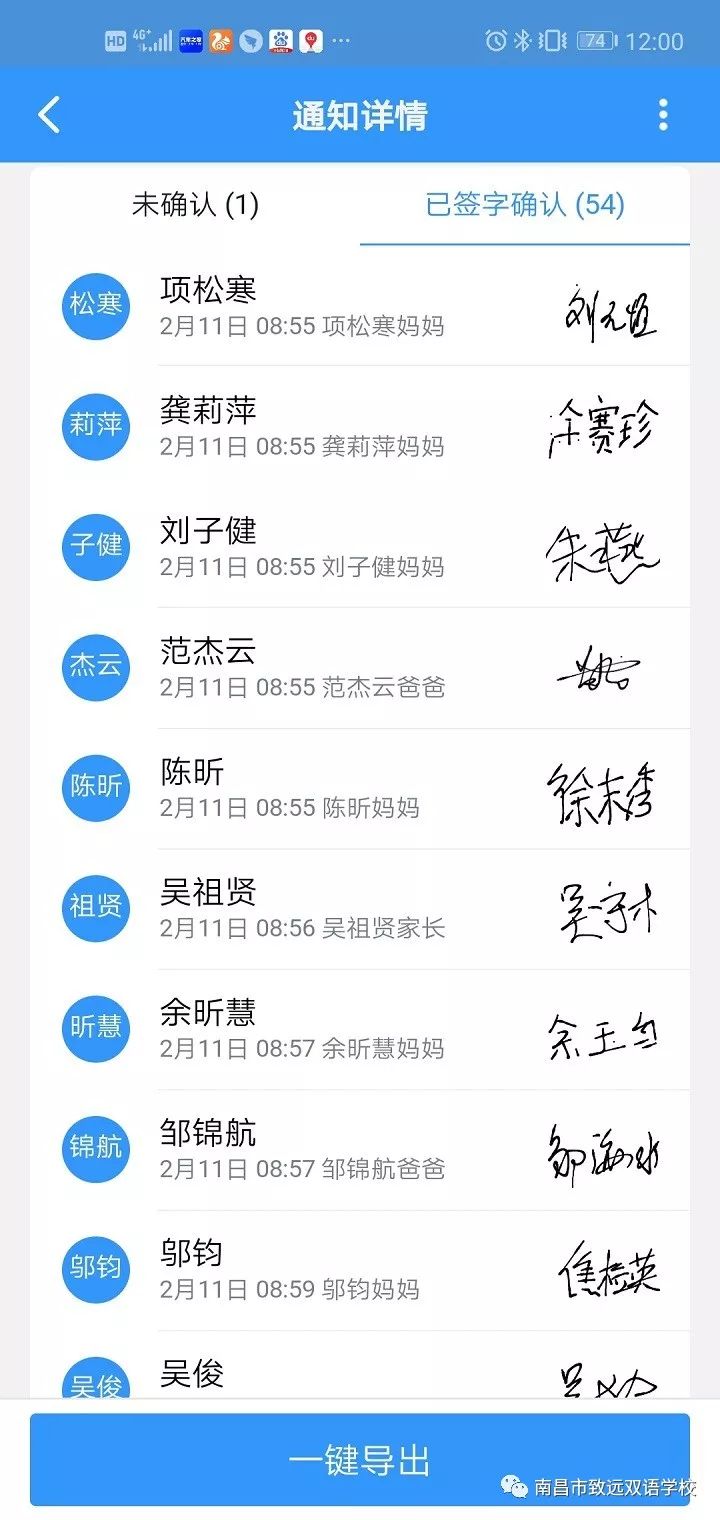Select the 已签字确认 (54) tab
Viewport: 720px width, 1520px height.
point(525,205)
